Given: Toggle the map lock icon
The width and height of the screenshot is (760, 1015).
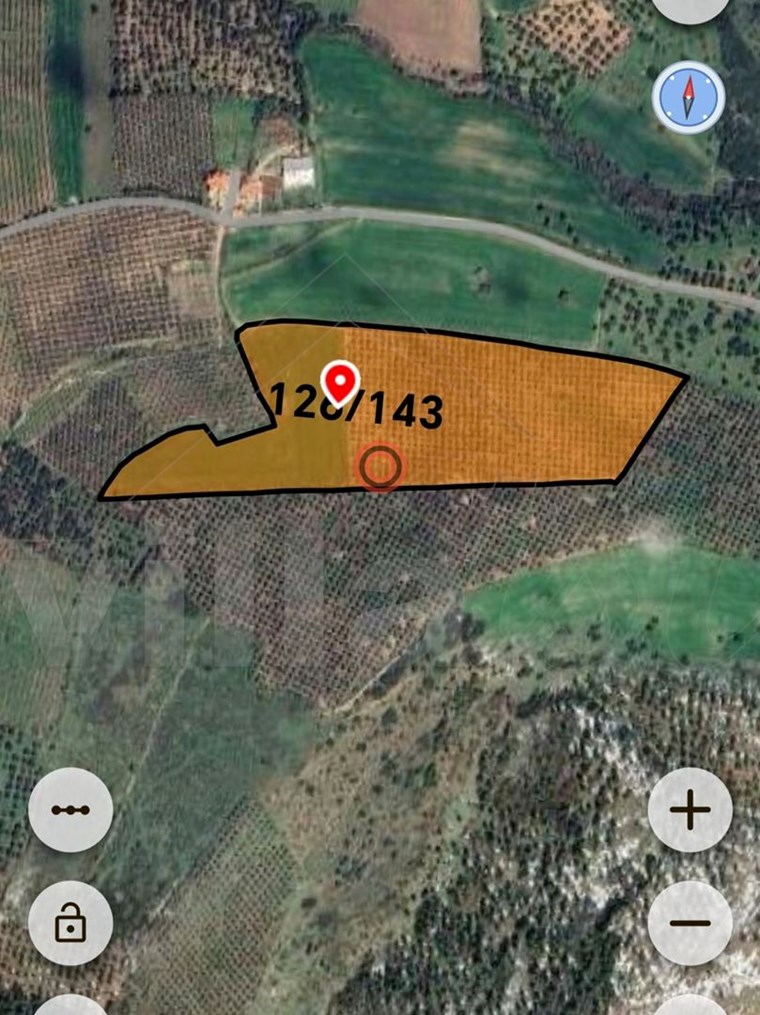Looking at the screenshot, I should [70, 923].
